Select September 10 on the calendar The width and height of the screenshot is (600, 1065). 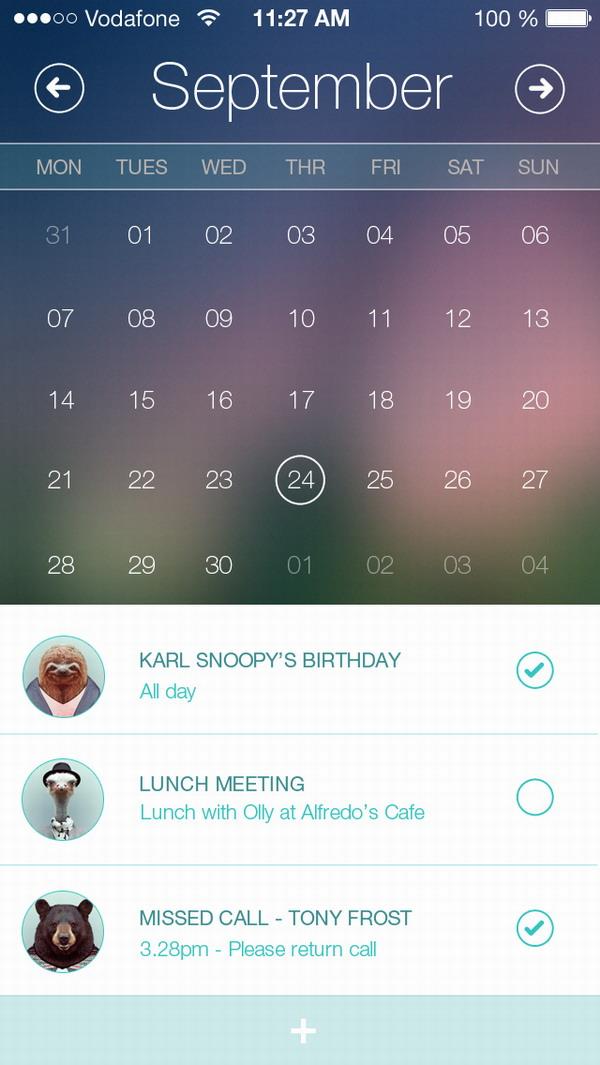[301, 318]
